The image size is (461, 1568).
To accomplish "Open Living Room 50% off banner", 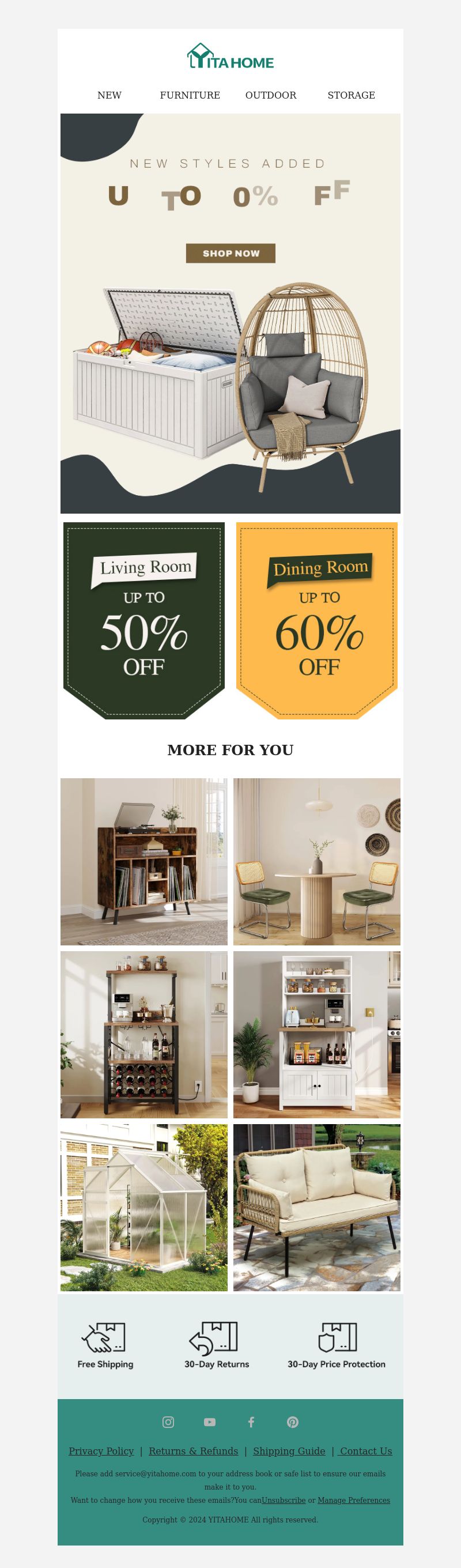I will 144,620.
